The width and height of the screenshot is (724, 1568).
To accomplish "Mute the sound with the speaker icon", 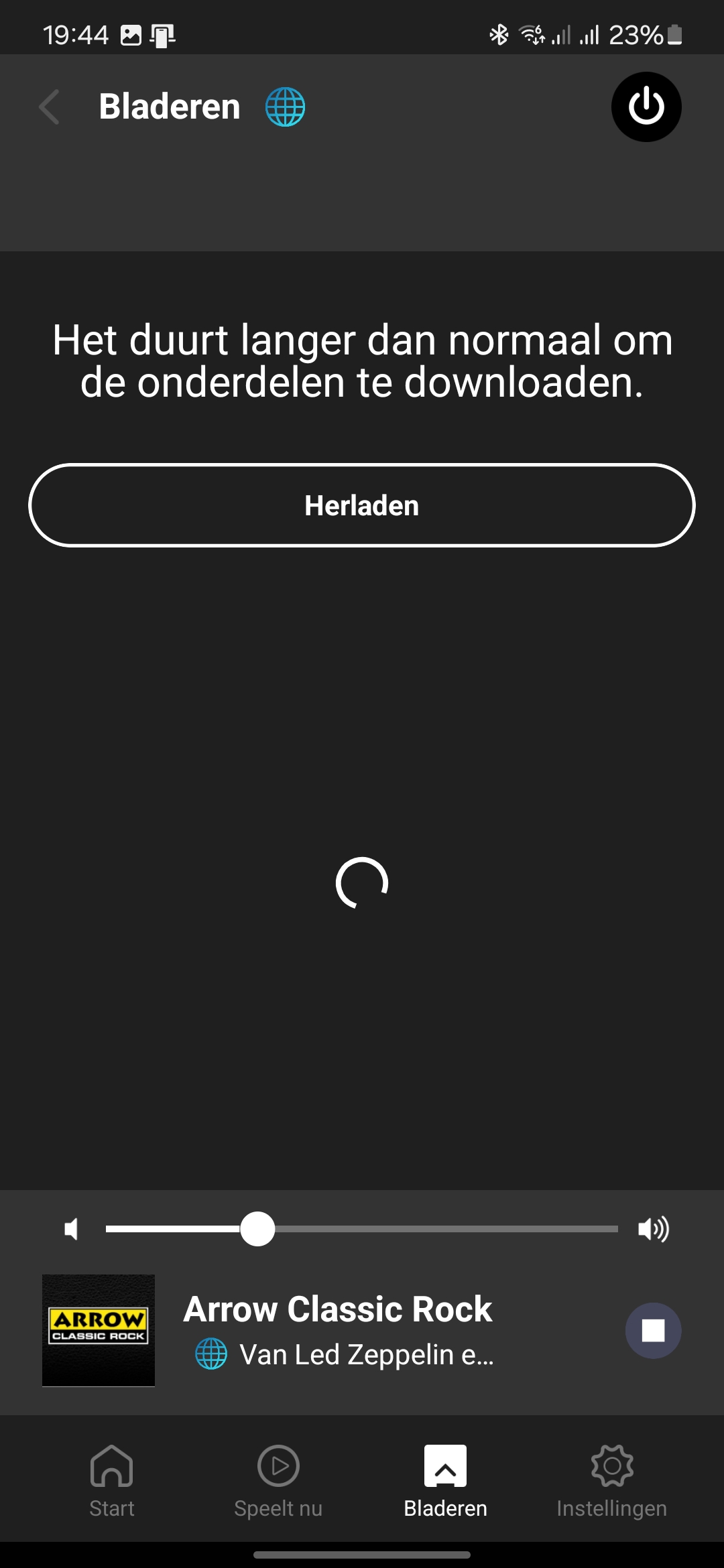I will click(x=71, y=1229).
